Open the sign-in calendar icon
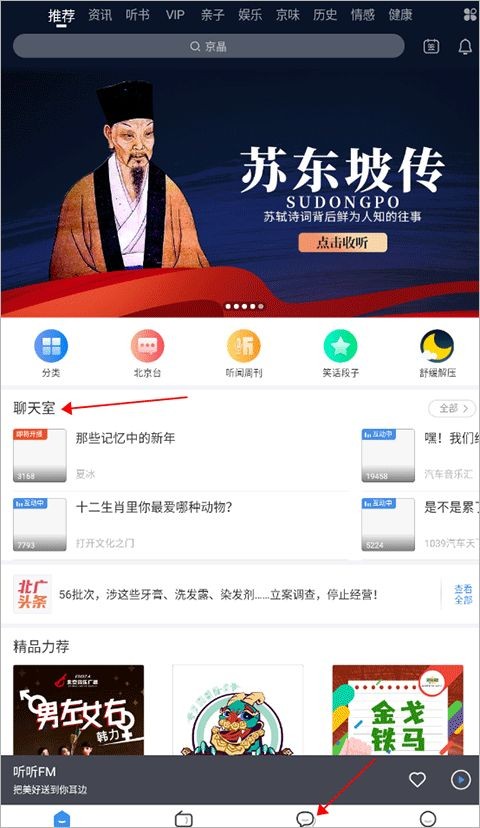 pos(431,46)
